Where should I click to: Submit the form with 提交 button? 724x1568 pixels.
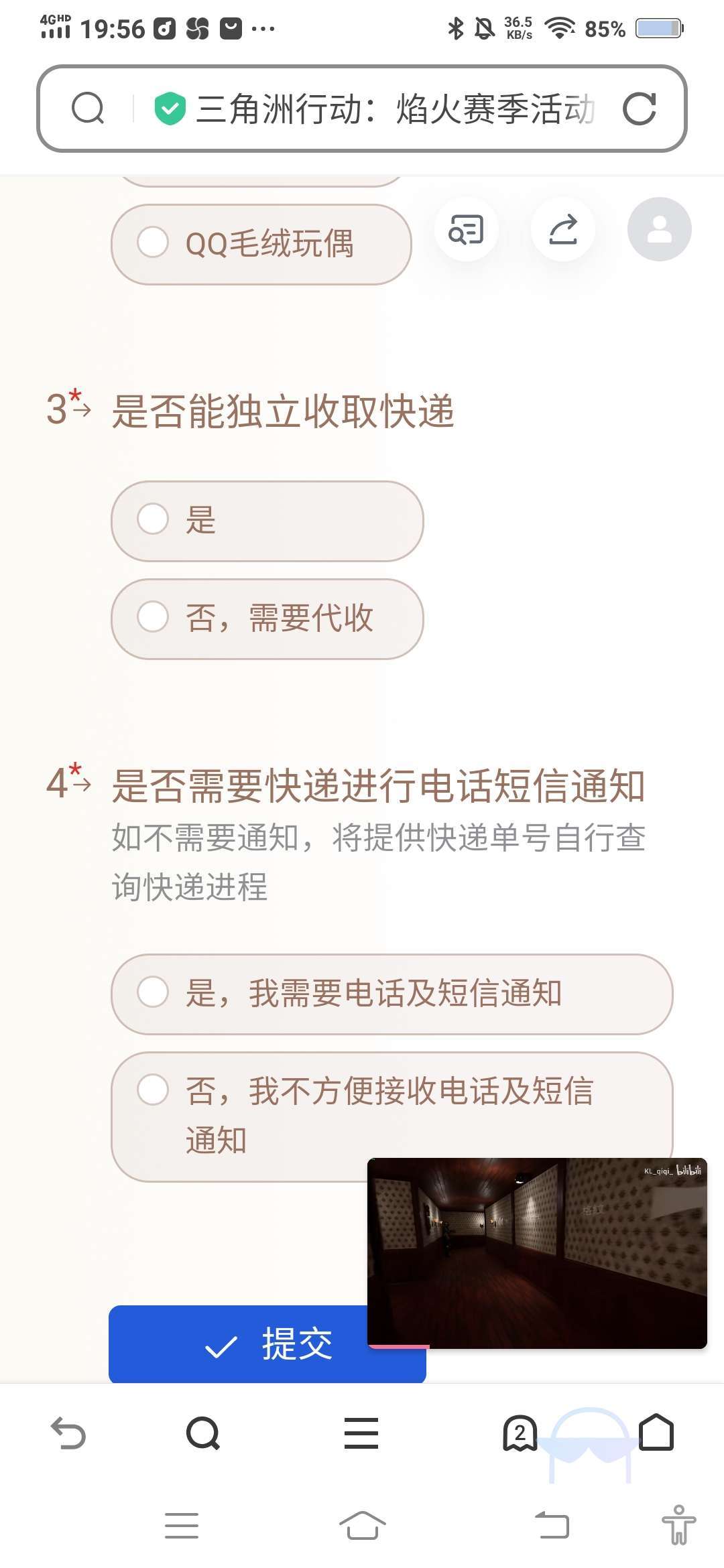coord(267,1344)
